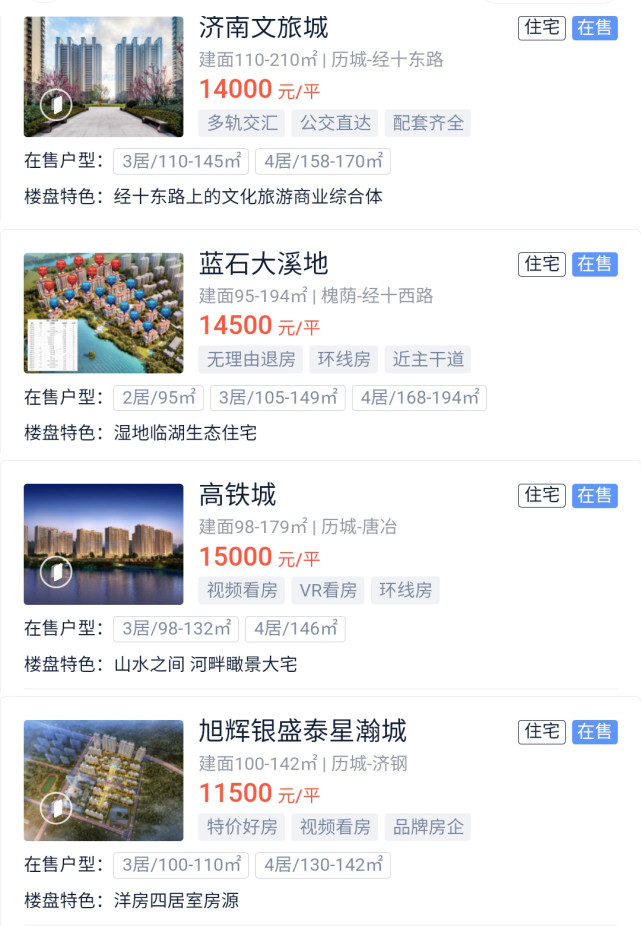
Task: View details for 蓝石大溪地
Action: [264, 264]
